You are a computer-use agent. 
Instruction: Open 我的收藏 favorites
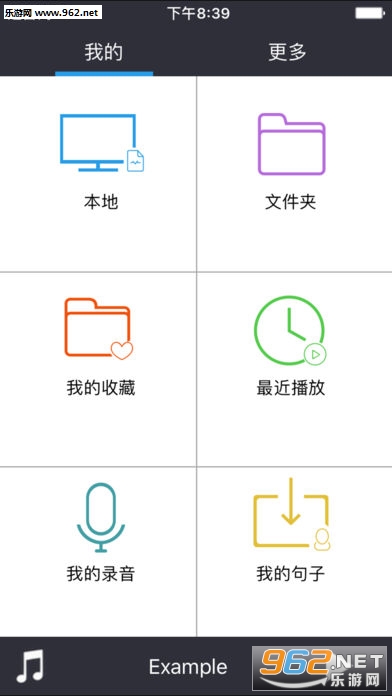pos(98,369)
